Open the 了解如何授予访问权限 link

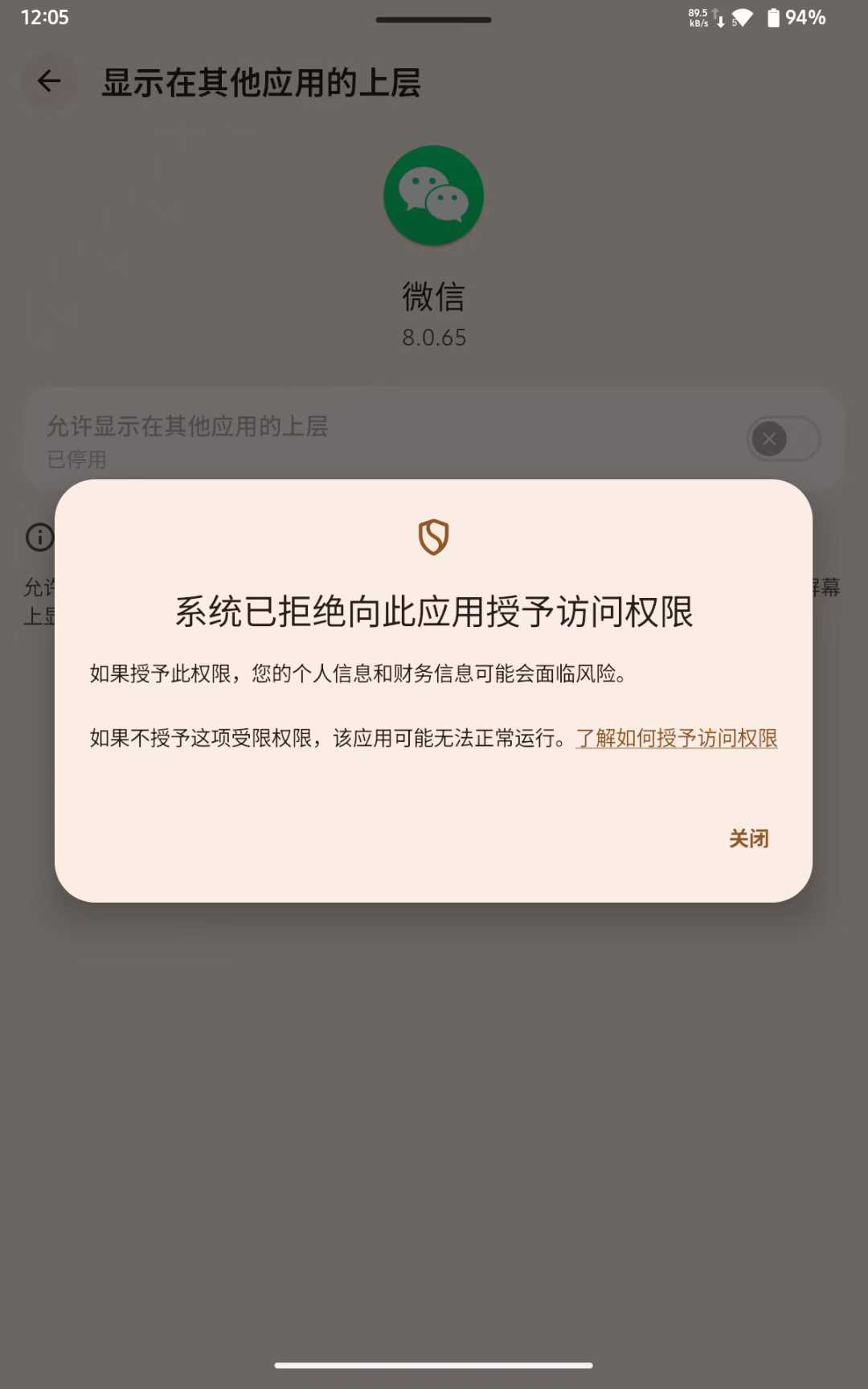(677, 738)
